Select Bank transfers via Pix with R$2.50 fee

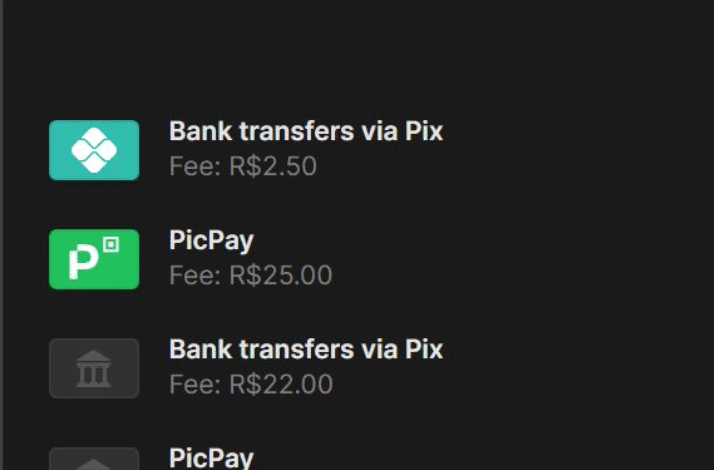pyautogui.click(x=305, y=148)
